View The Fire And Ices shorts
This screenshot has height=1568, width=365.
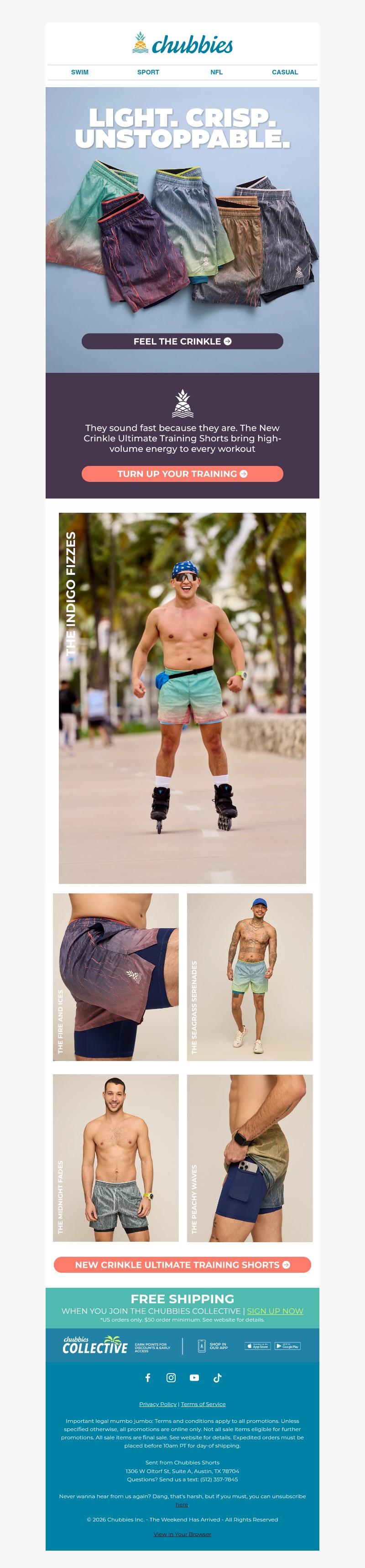[115, 977]
